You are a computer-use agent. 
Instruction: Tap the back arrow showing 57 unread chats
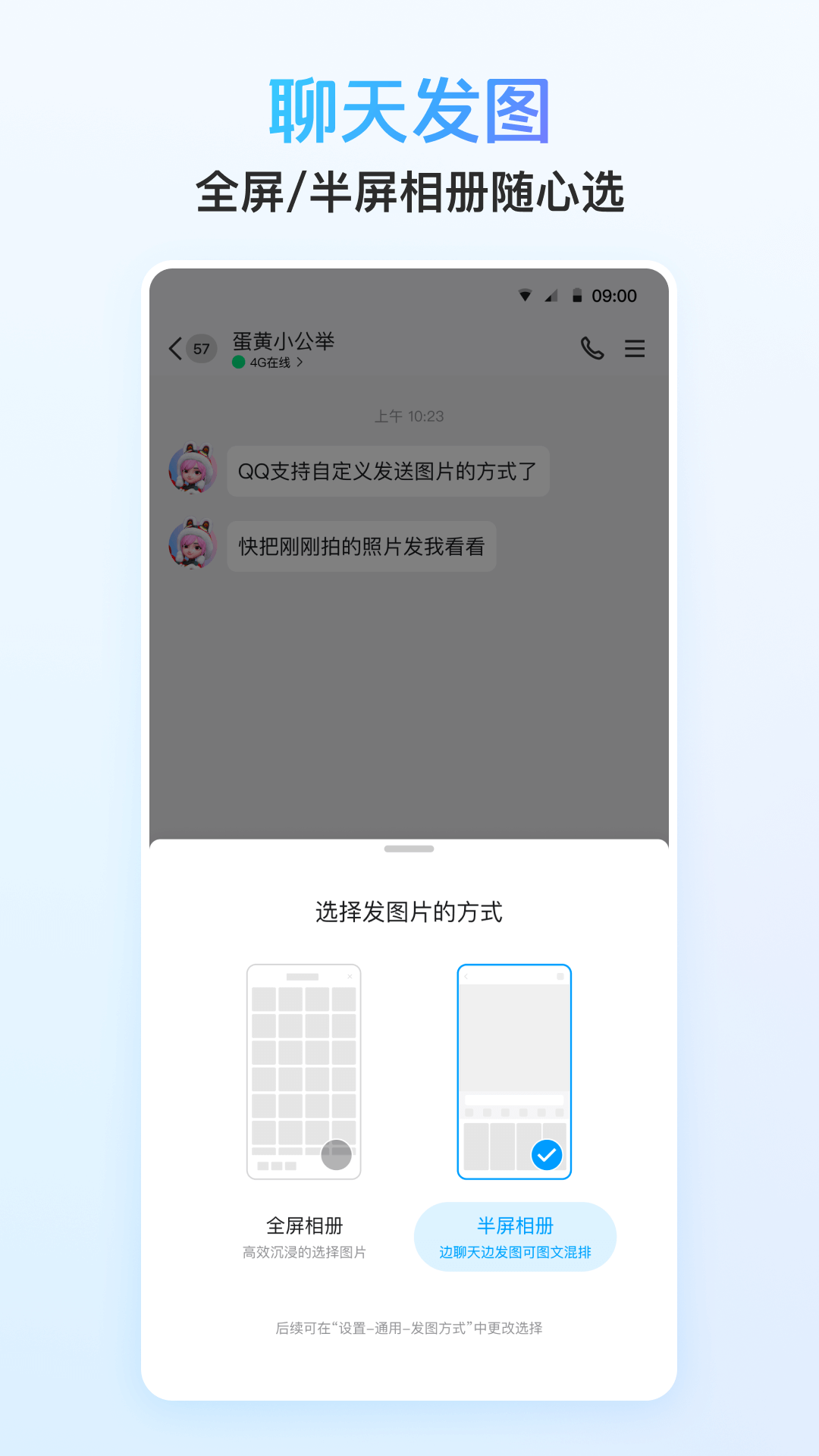click(x=188, y=349)
